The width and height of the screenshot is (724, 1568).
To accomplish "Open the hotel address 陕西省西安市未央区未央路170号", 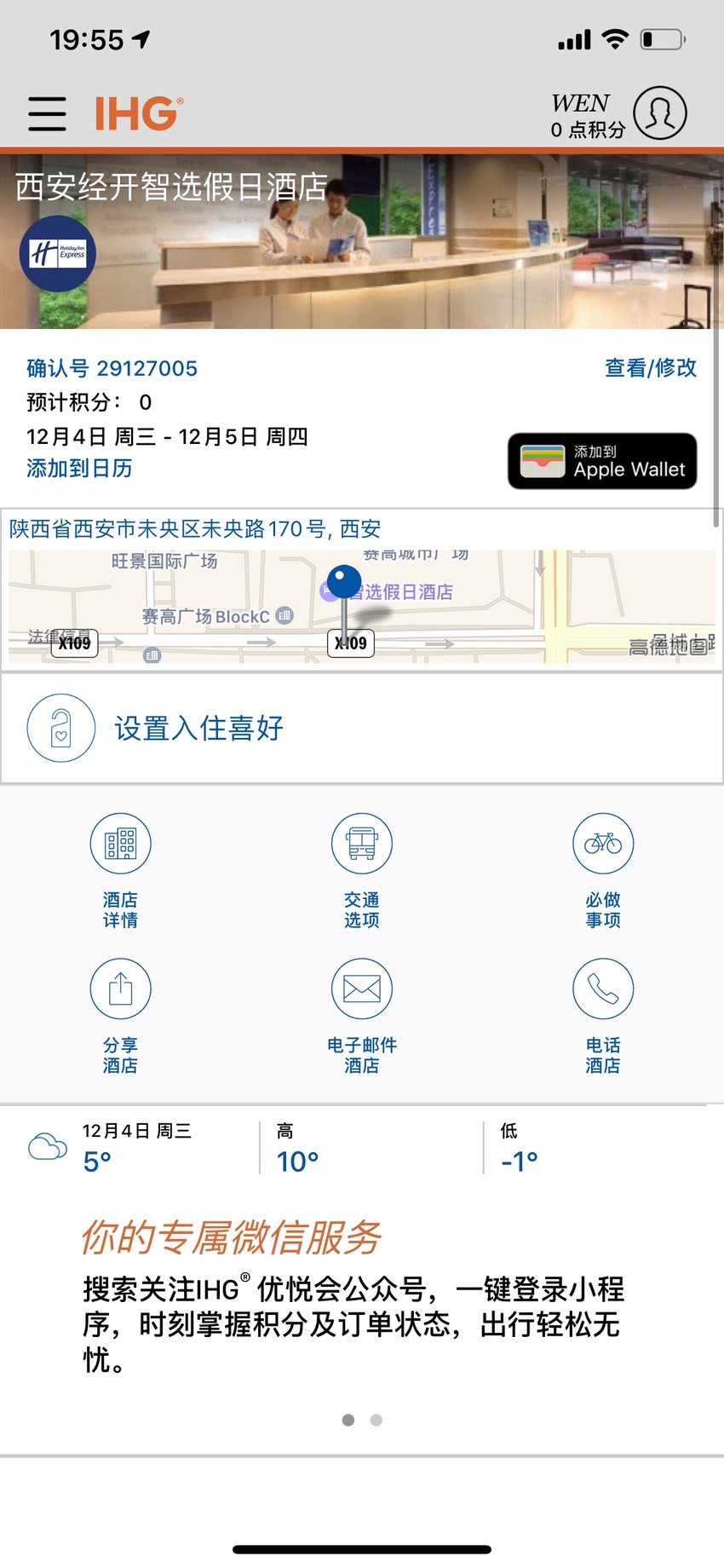I will (195, 529).
